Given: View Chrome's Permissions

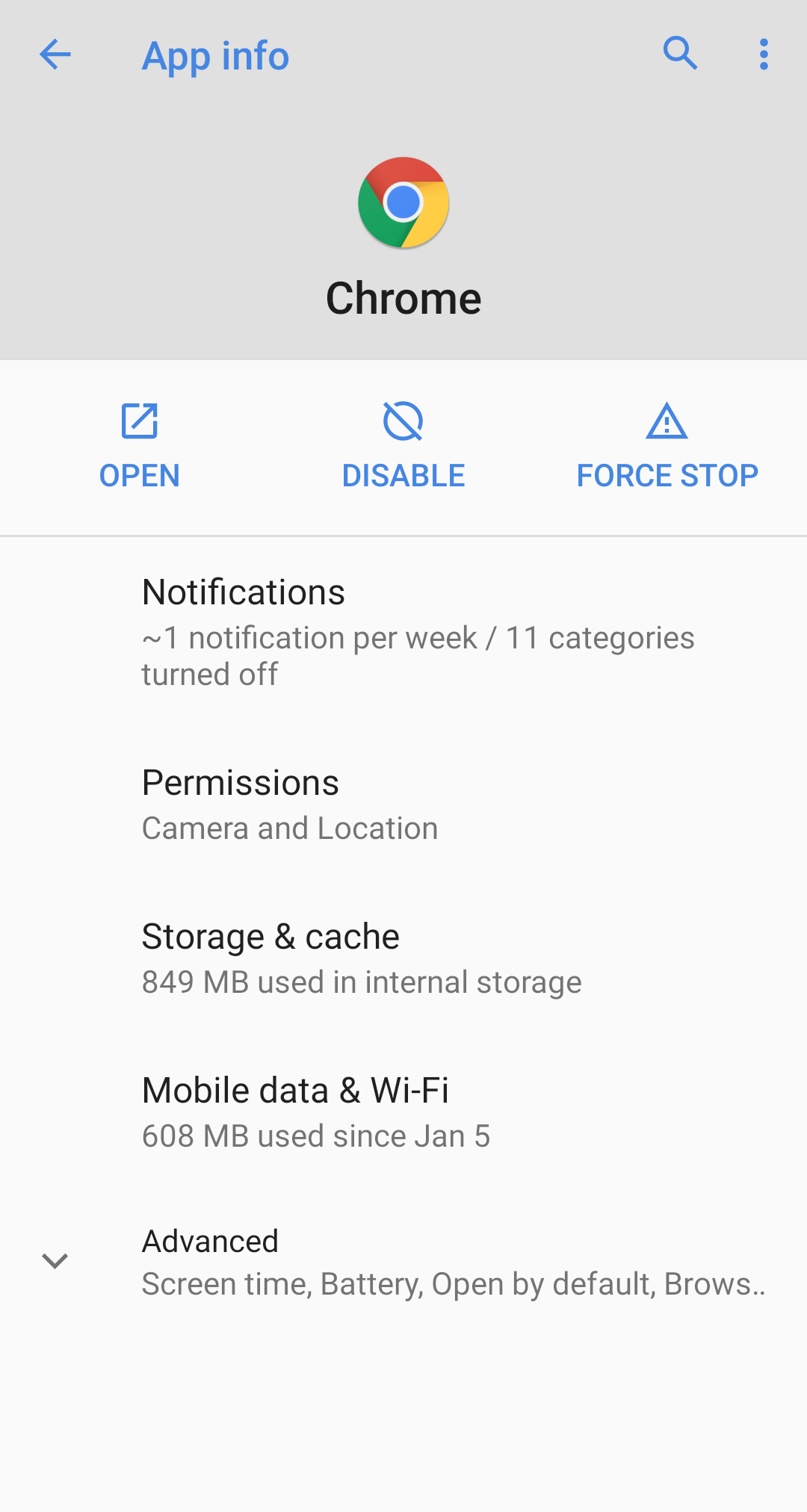Looking at the screenshot, I should (403, 805).
